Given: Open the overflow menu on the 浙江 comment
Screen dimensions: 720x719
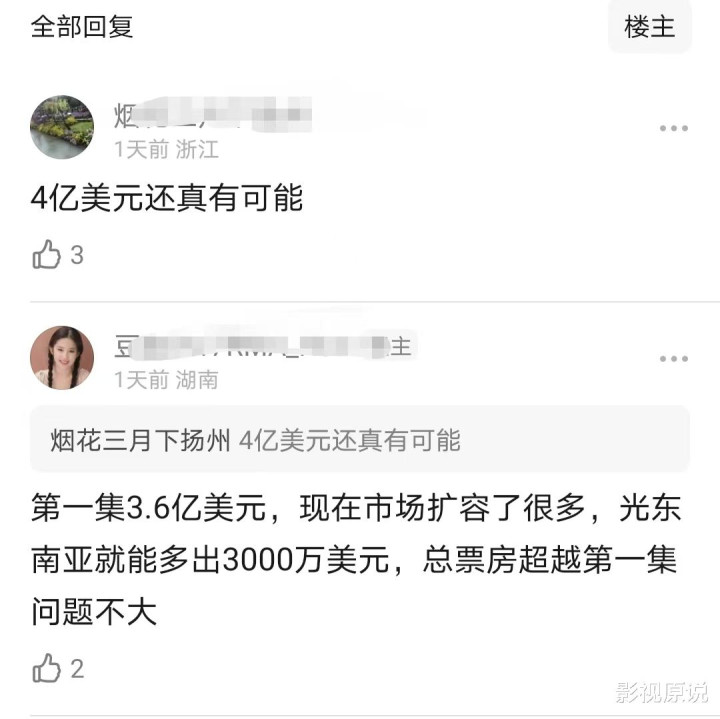Looking at the screenshot, I should pos(674,128).
